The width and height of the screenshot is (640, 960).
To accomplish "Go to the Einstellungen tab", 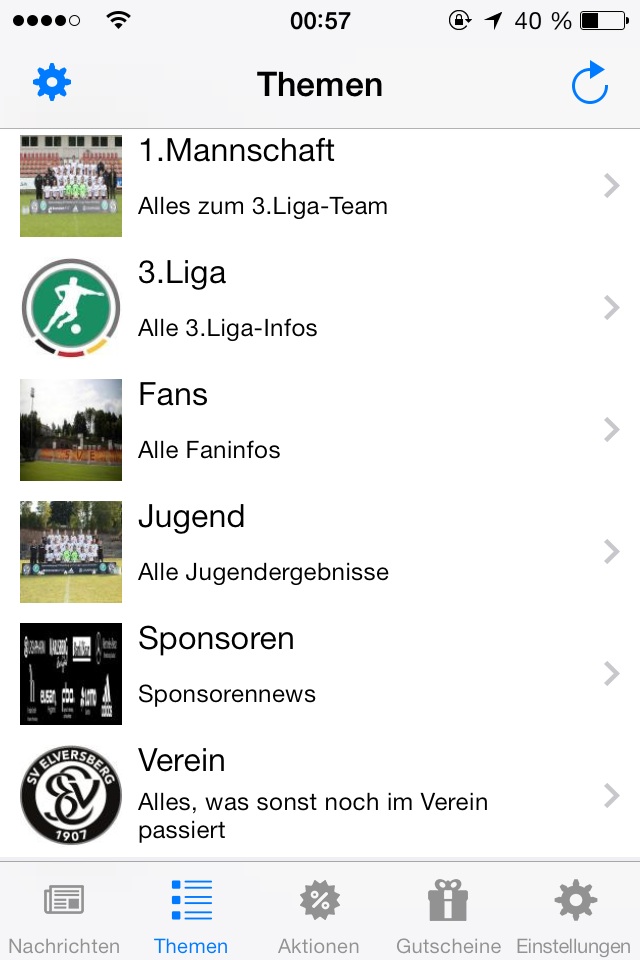I will click(x=574, y=915).
